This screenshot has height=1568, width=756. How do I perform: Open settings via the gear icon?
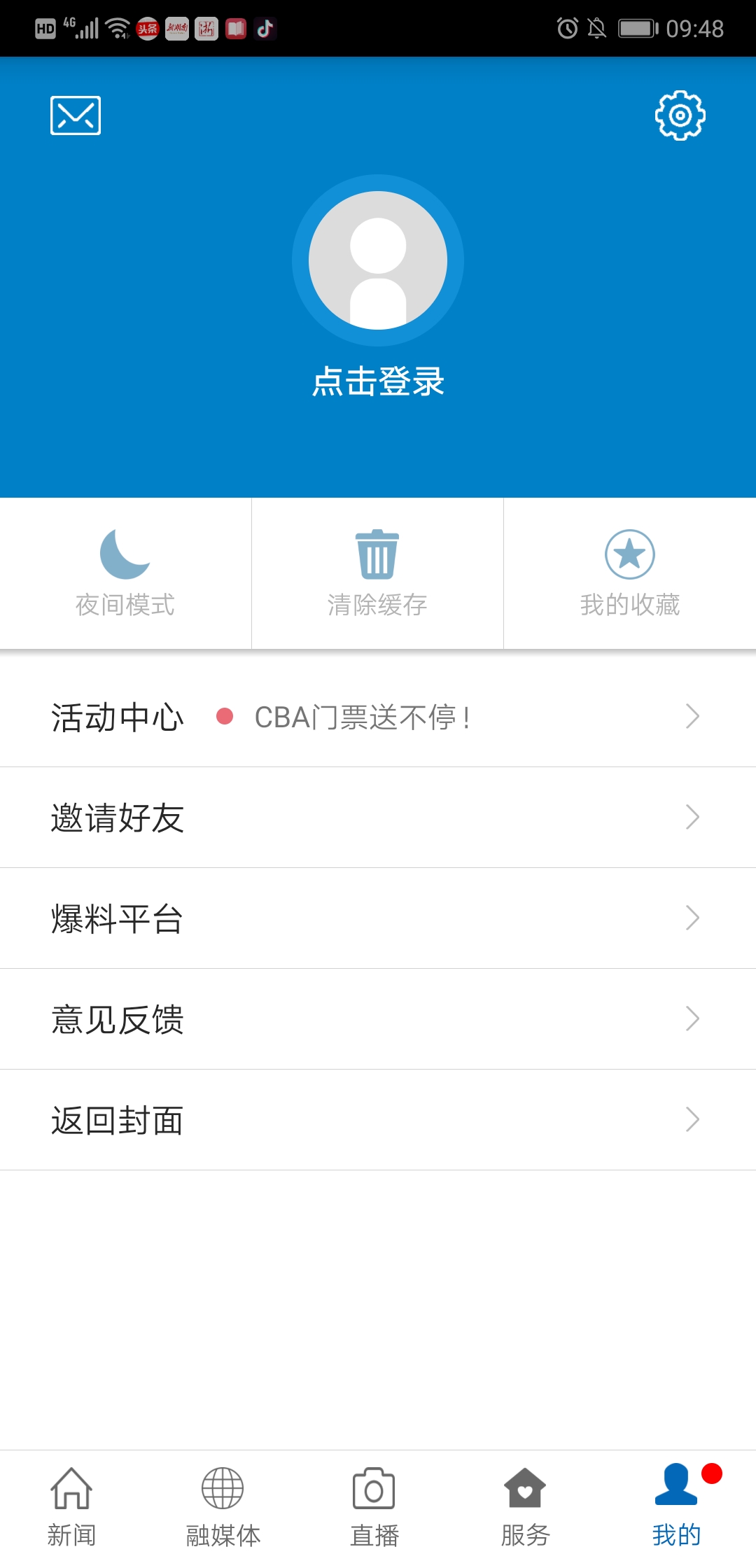pyautogui.click(x=680, y=115)
